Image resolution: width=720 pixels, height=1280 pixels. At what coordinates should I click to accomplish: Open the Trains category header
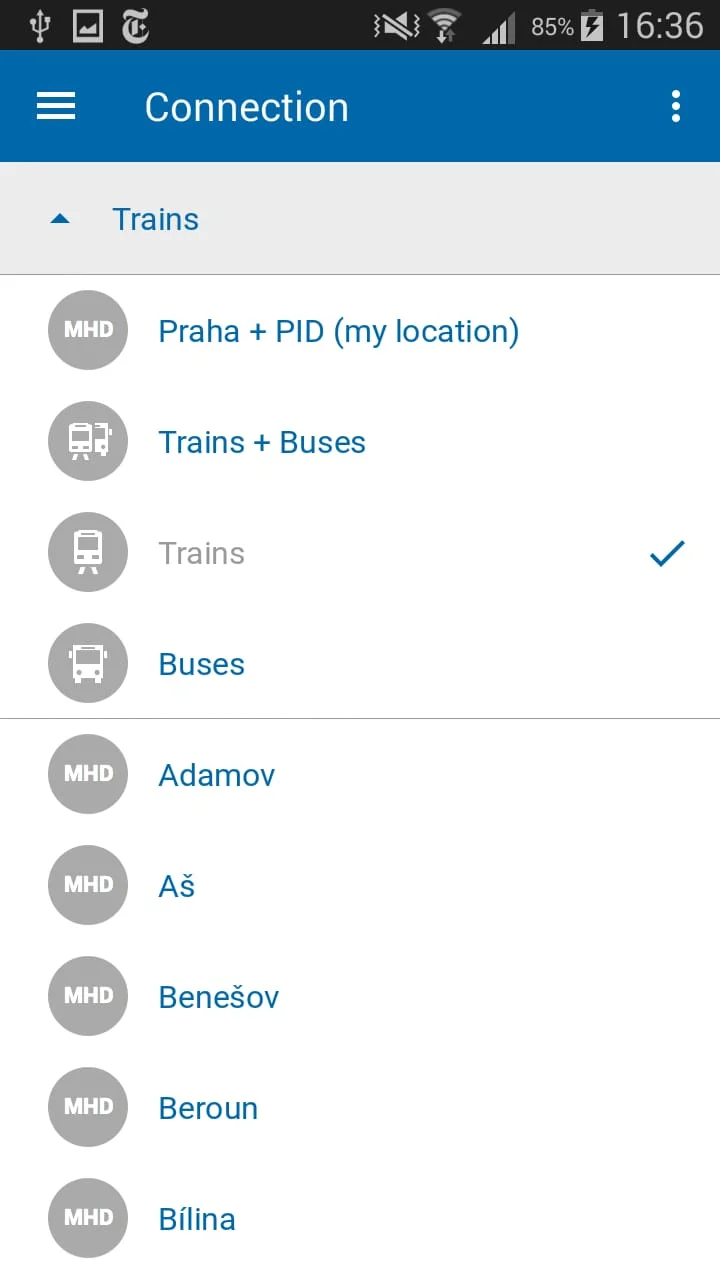pos(155,219)
